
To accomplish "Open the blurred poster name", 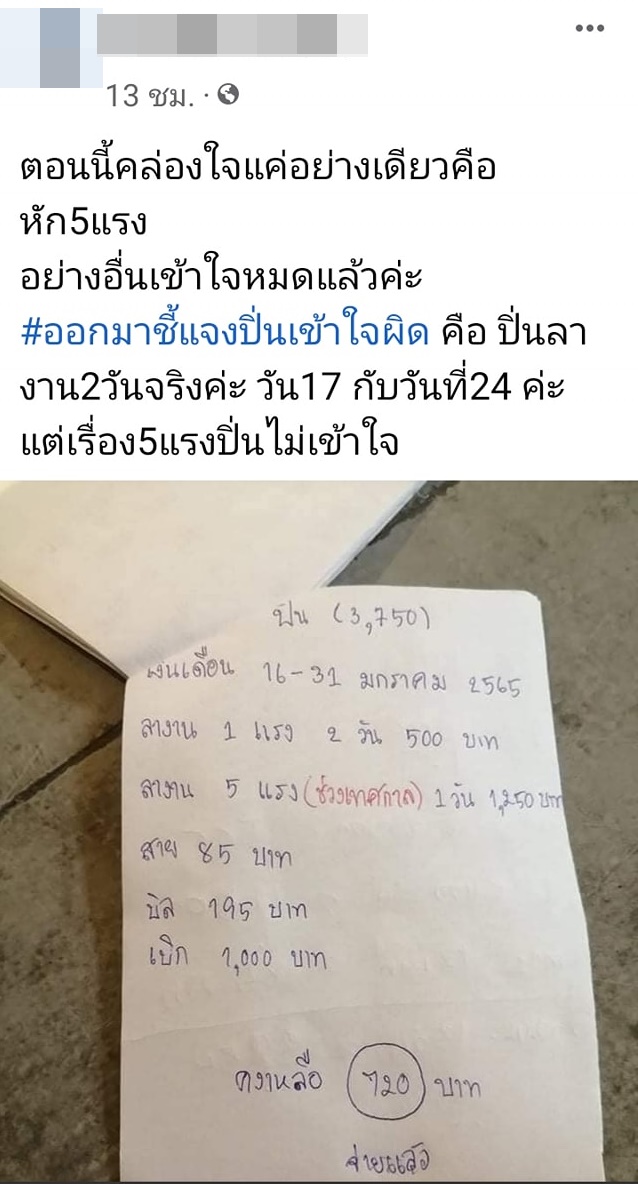I will click(232, 35).
